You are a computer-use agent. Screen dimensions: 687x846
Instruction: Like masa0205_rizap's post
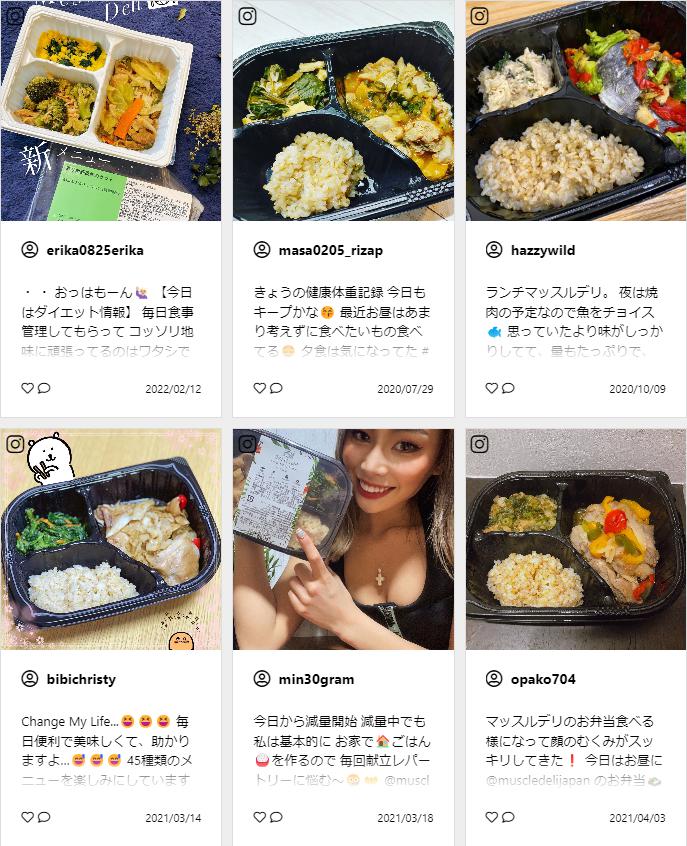(259, 388)
